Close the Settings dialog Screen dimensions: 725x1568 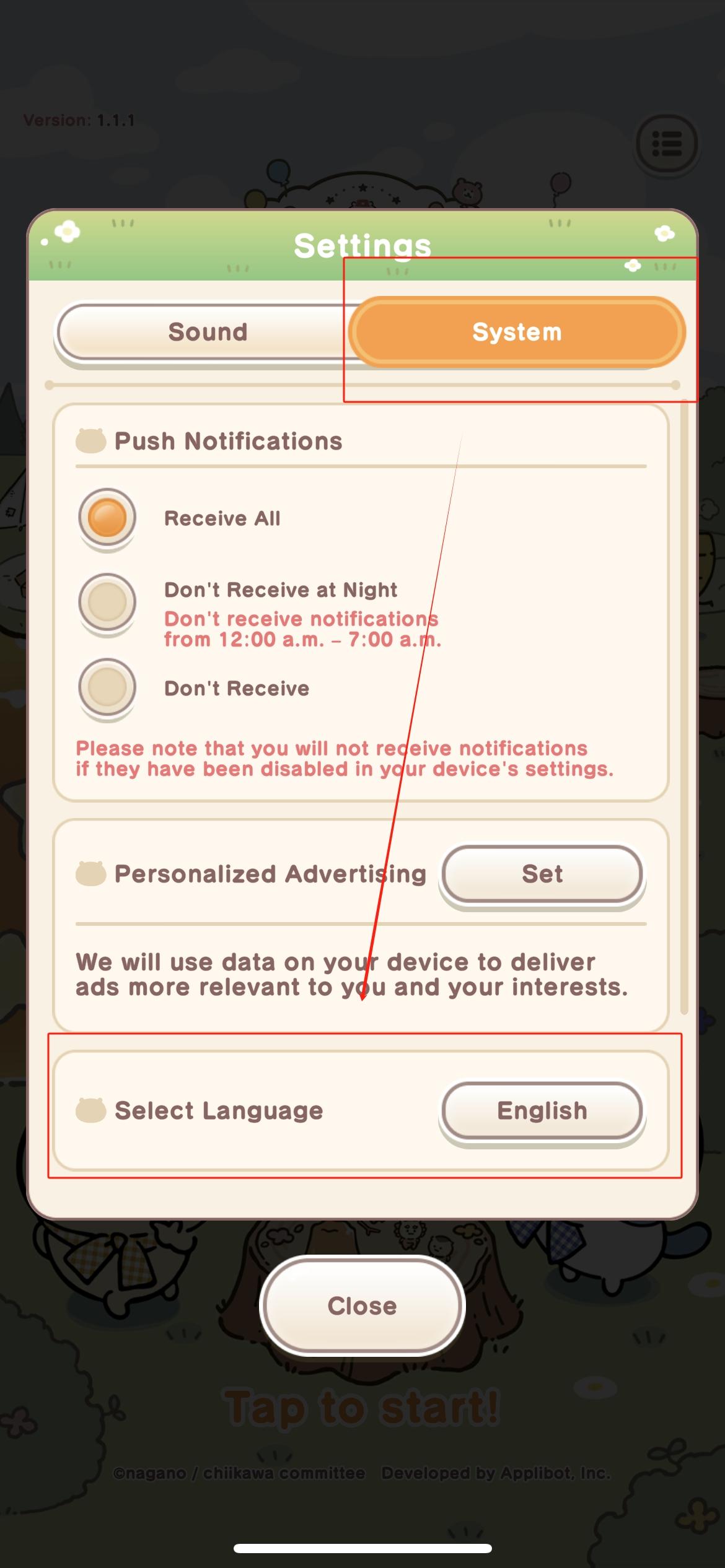tap(362, 1305)
